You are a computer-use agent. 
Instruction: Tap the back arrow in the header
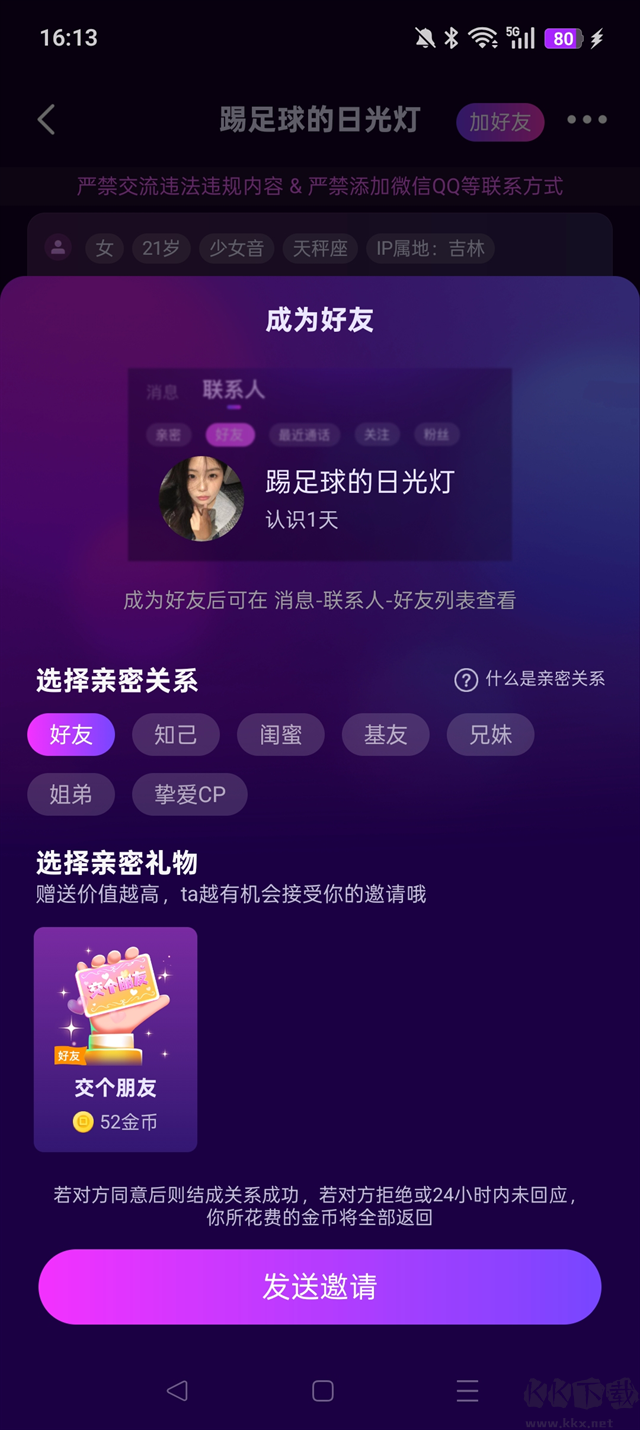coord(46,120)
